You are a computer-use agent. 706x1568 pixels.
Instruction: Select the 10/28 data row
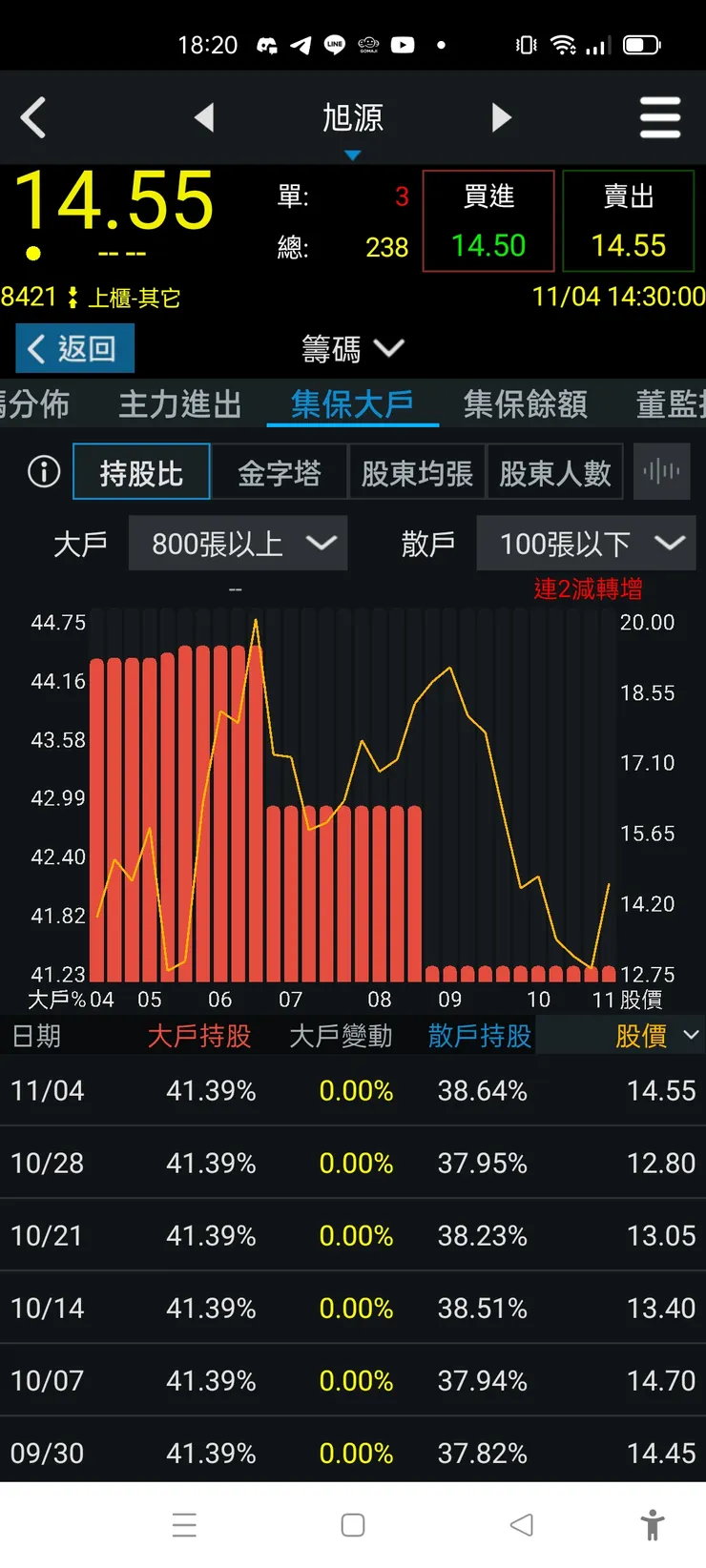click(x=353, y=1163)
